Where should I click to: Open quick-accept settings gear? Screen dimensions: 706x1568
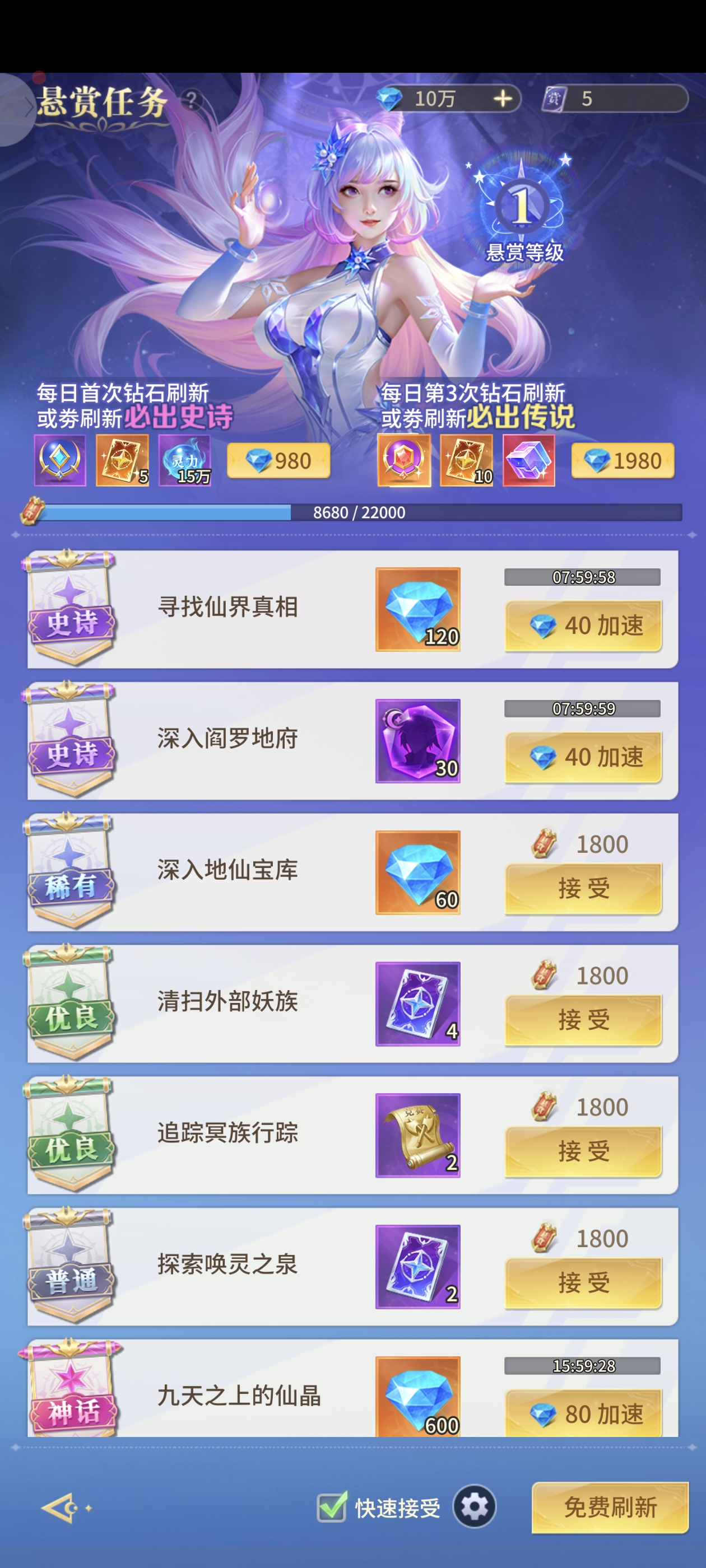click(x=475, y=1507)
